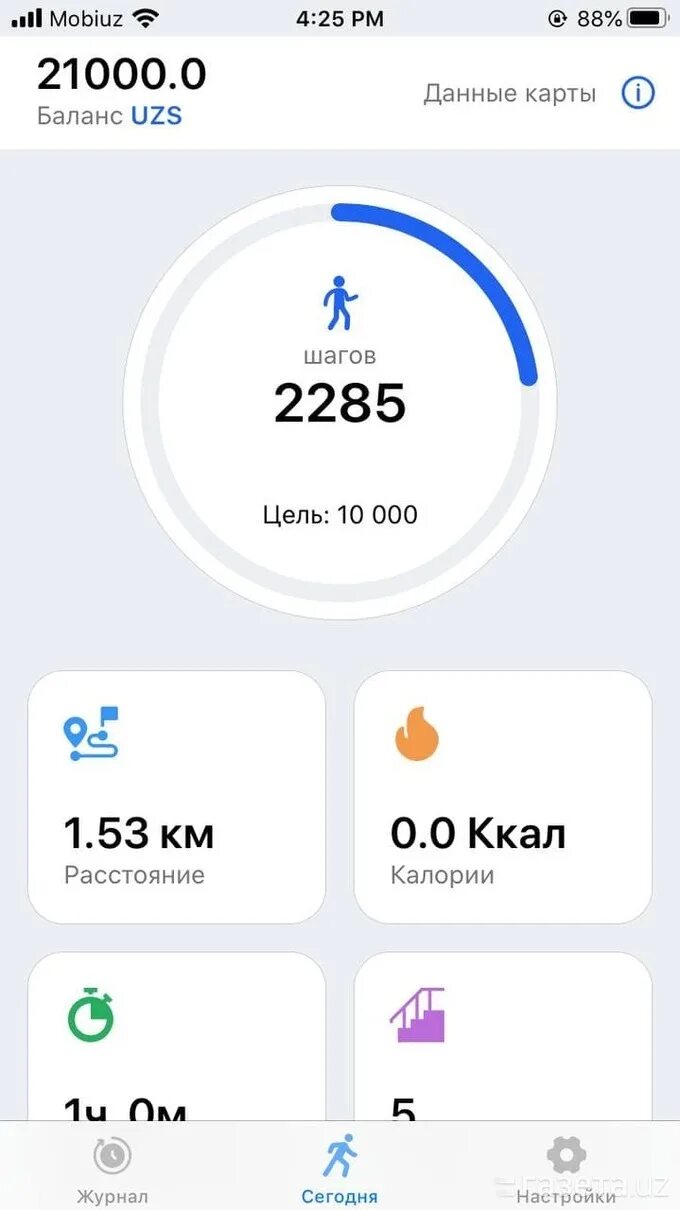Select the Сегодня tab
The width and height of the screenshot is (680, 1210).
click(340, 1168)
